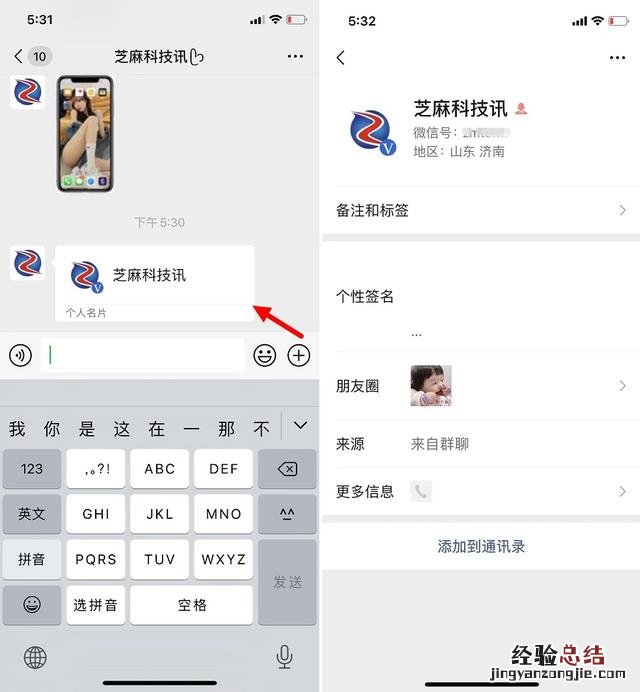Viewport: 640px width, 692px height.
Task: Tap 添加到通讯录 to add contact
Action: coord(481,546)
